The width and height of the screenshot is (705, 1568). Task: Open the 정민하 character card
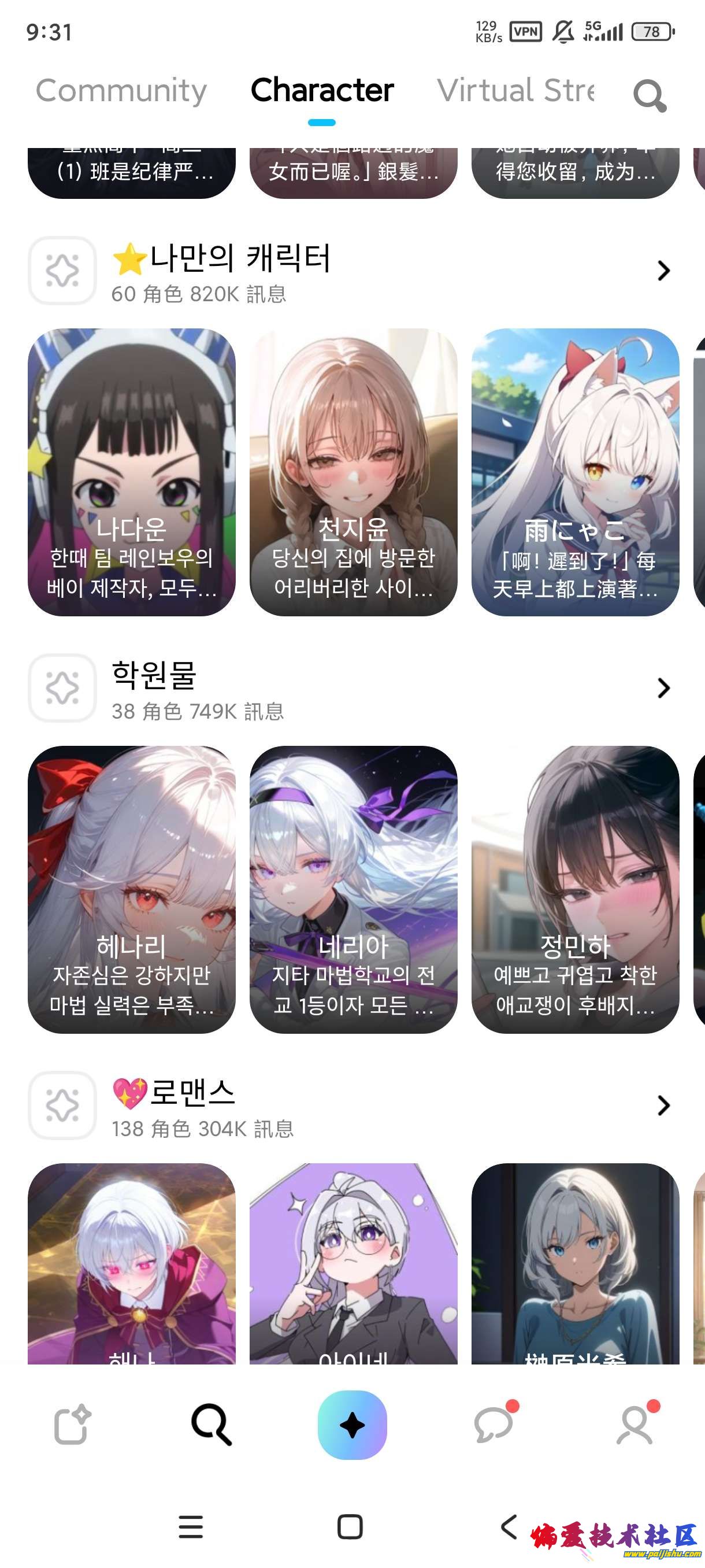tap(575, 889)
